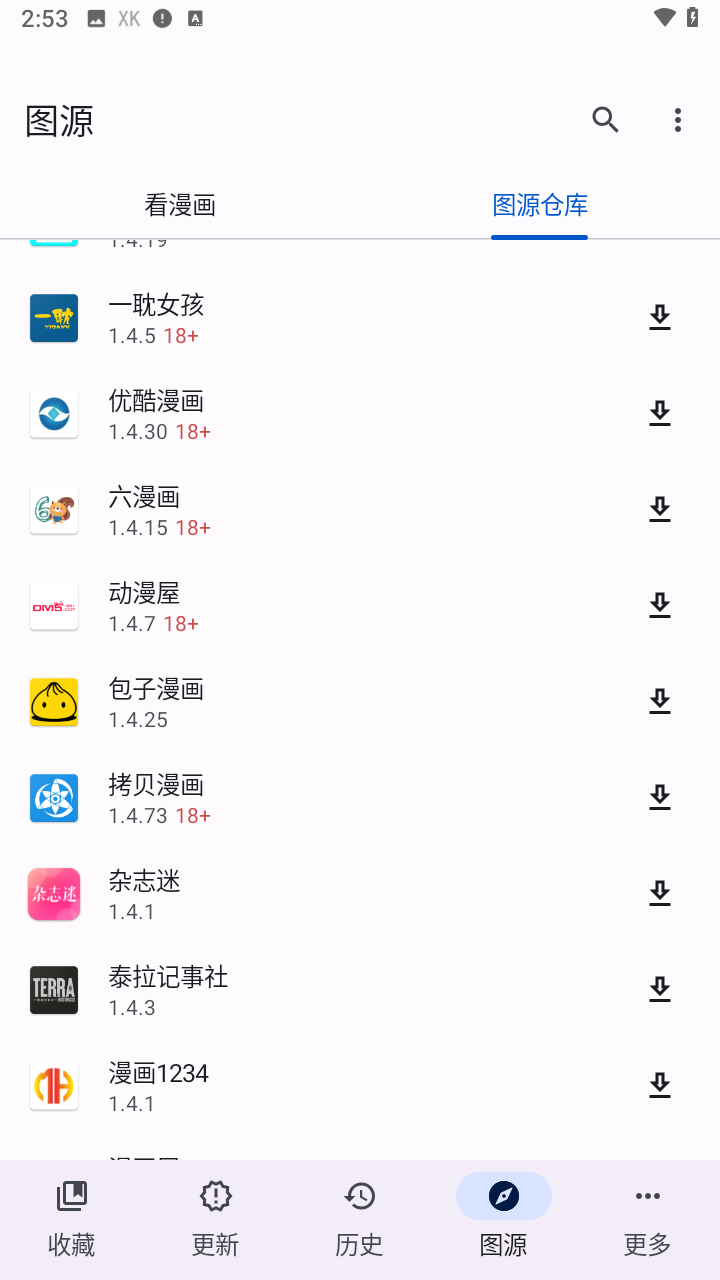This screenshot has width=720, height=1280.
Task: Download the 一耽女孩 source
Action: [660, 318]
